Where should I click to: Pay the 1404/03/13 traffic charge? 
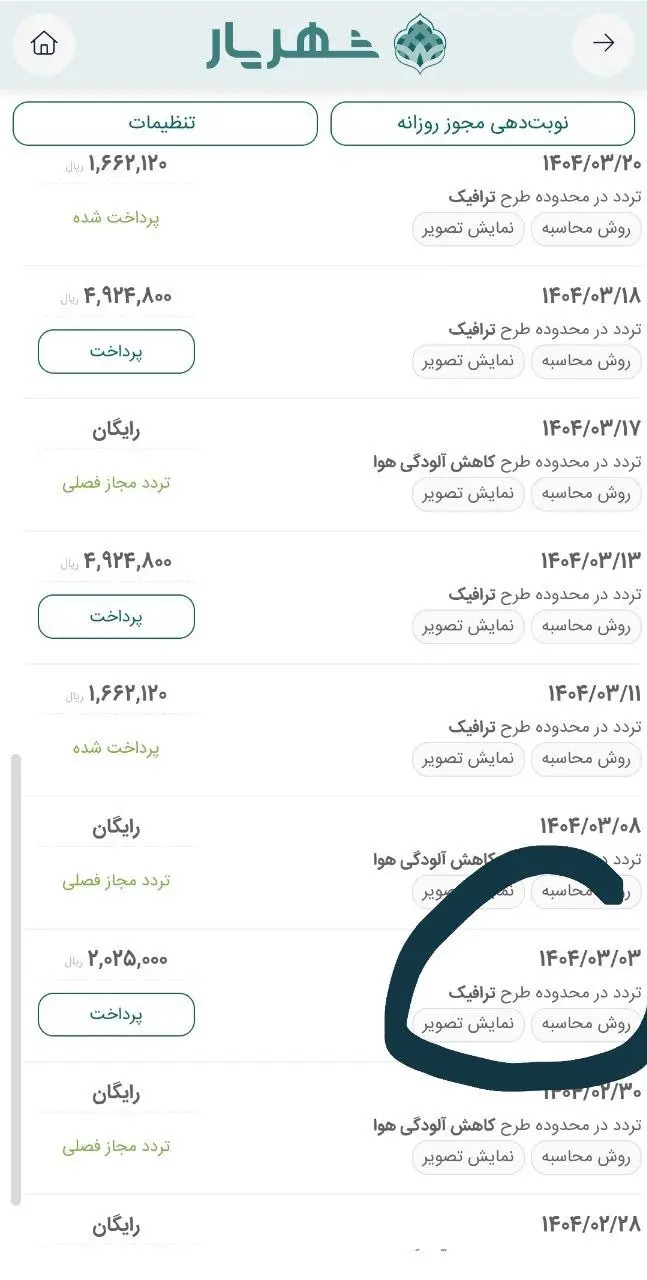[116, 617]
